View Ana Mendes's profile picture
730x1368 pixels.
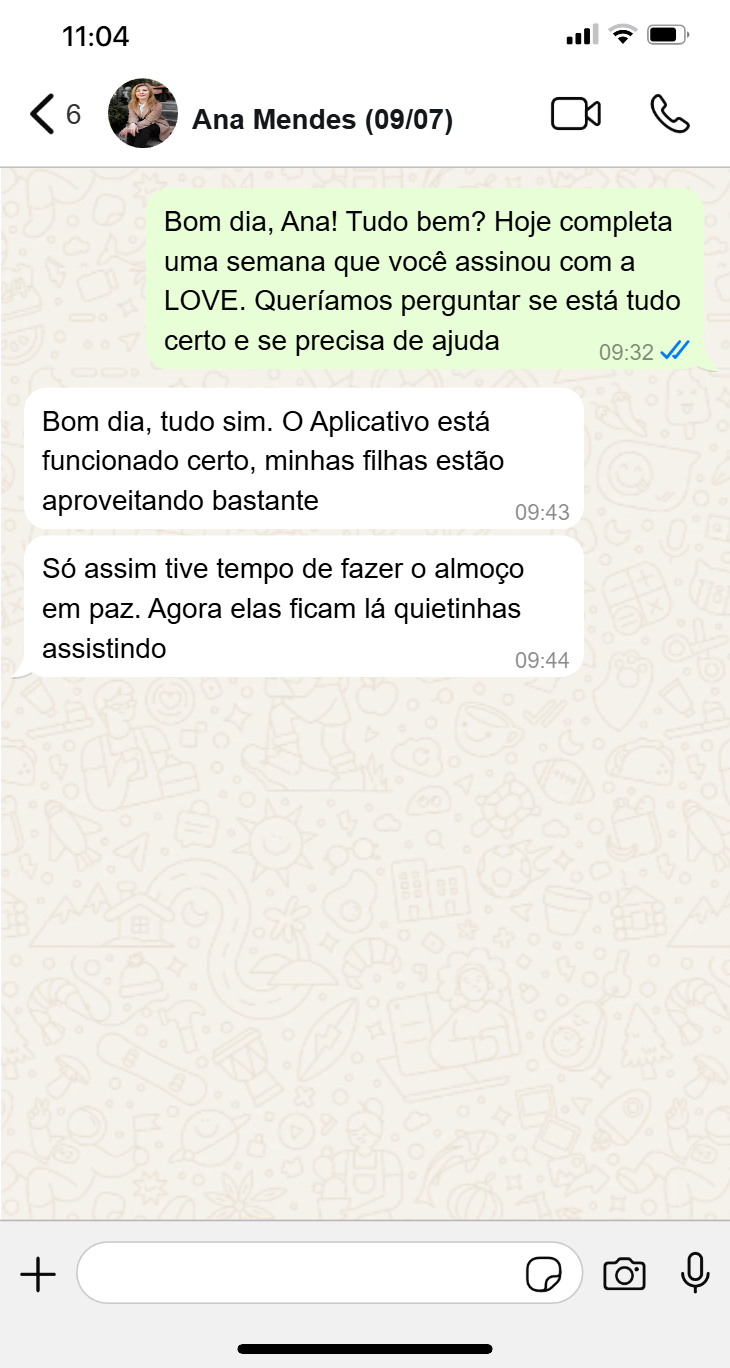tap(143, 114)
